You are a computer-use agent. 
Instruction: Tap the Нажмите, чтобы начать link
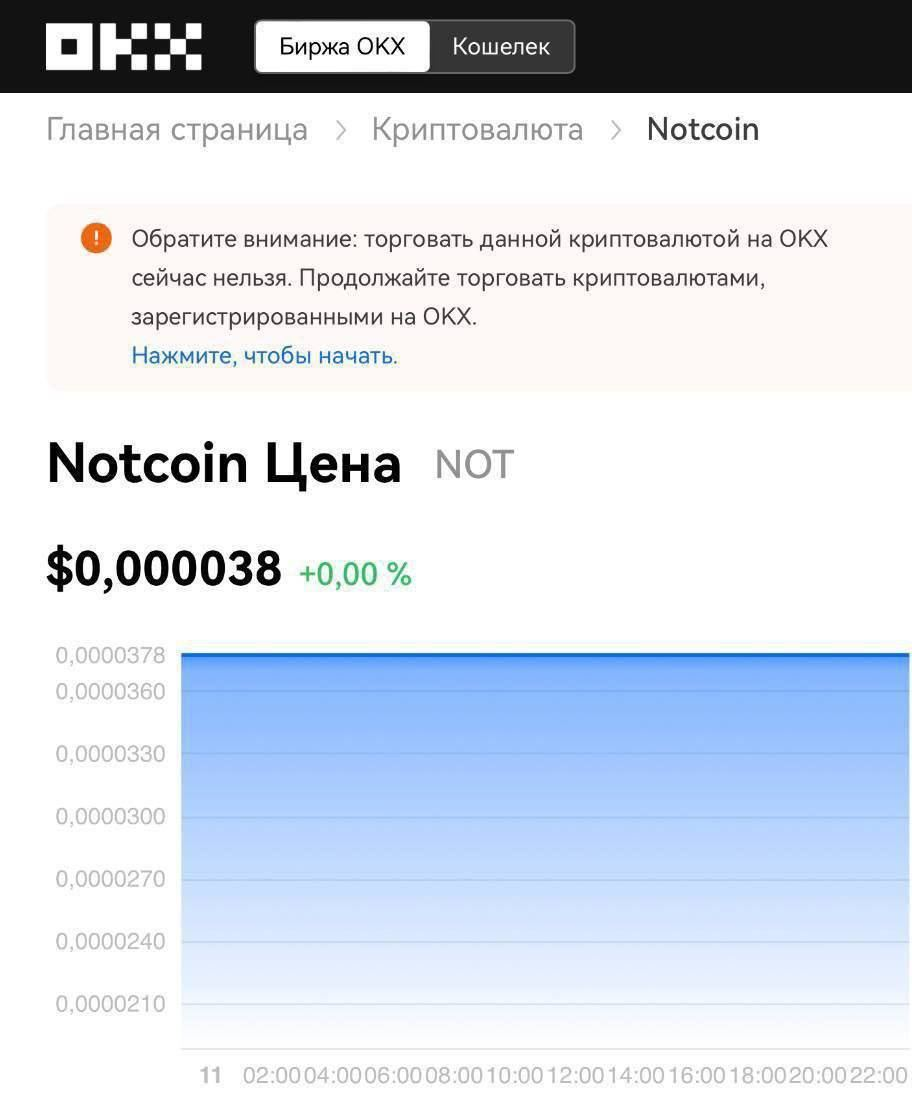pyautogui.click(x=265, y=355)
